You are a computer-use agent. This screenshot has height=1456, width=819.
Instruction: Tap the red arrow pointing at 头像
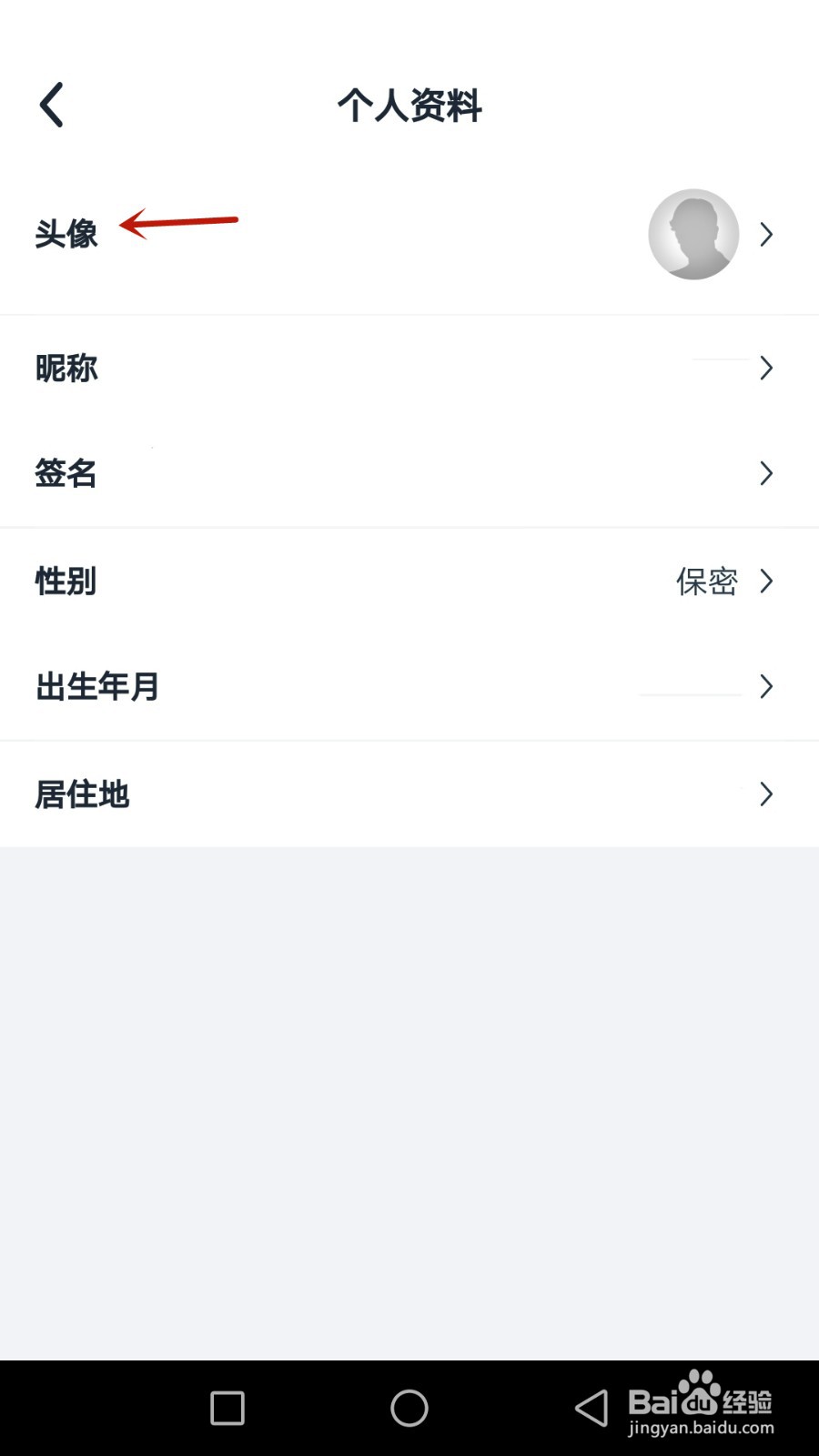coord(182,221)
